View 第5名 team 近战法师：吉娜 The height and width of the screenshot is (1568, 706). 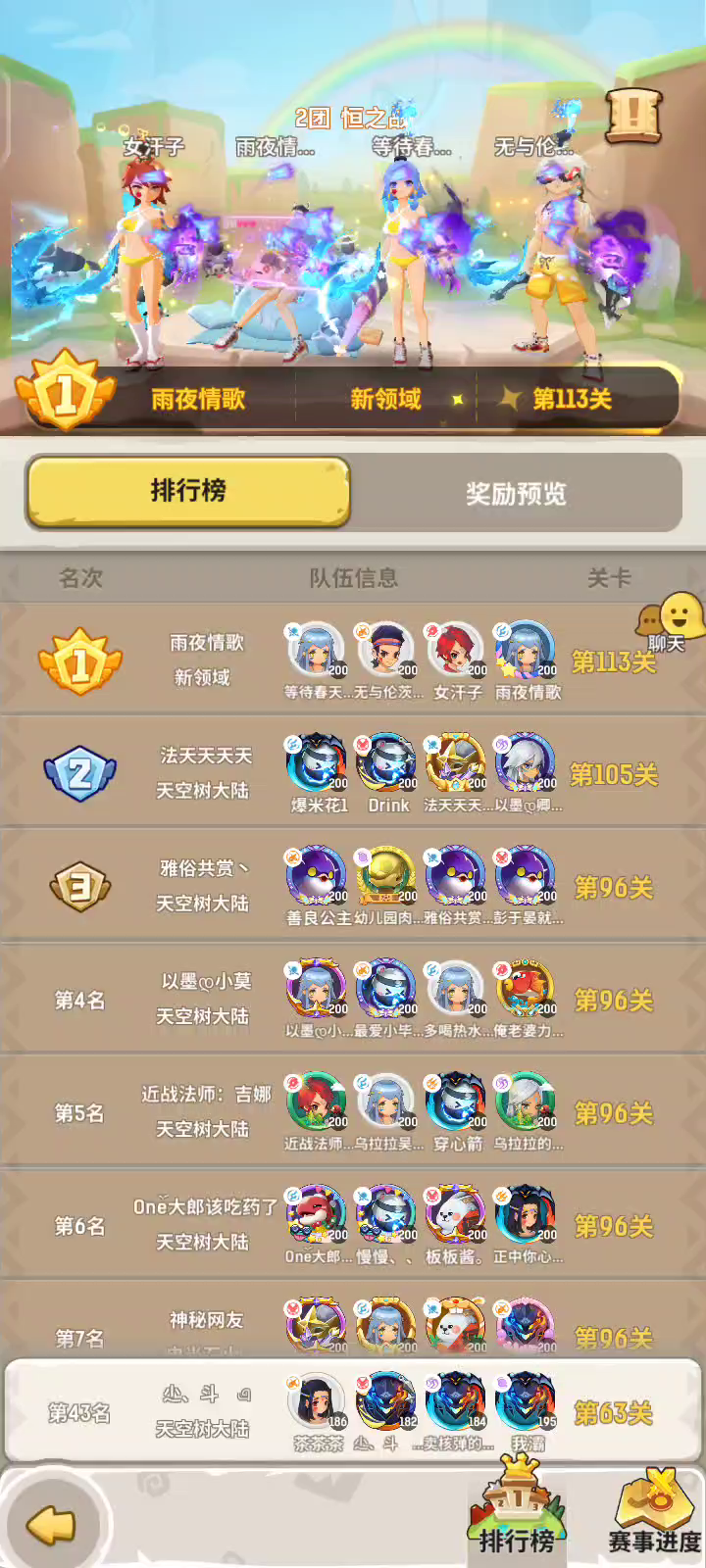tap(353, 1110)
